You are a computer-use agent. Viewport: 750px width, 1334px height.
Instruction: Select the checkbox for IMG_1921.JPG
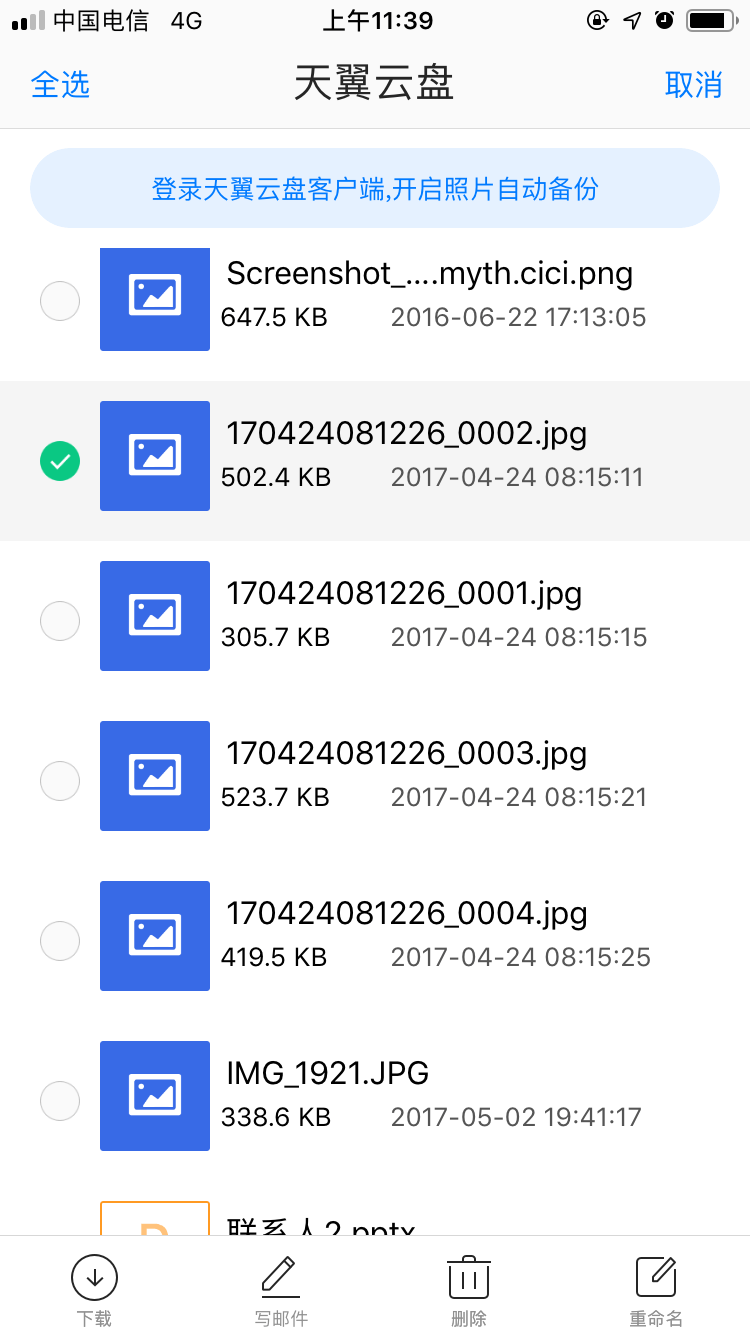tap(60, 1101)
